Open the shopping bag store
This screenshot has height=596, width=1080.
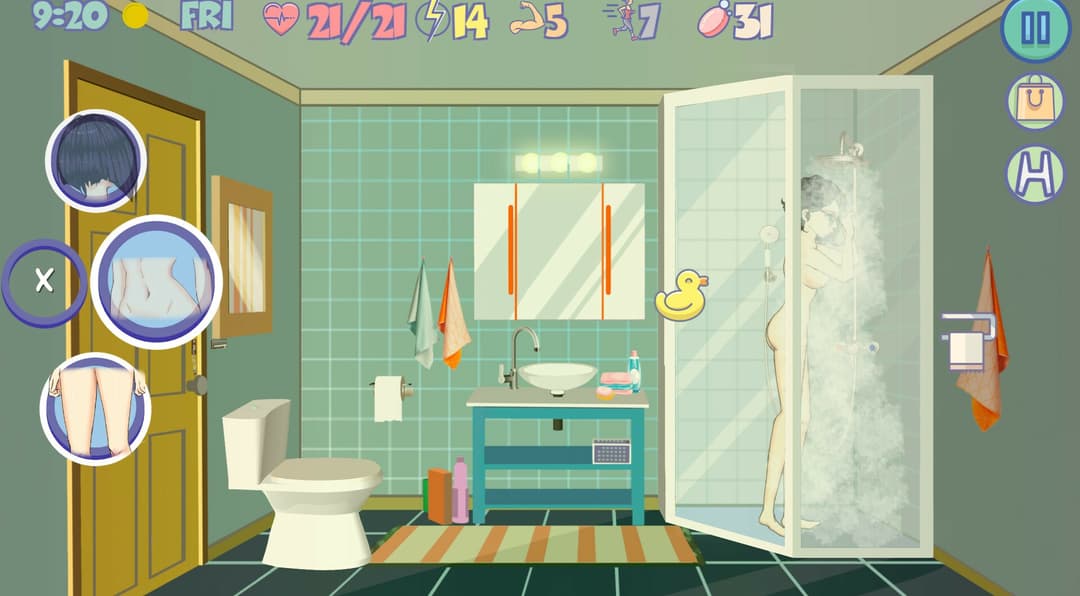point(1035,102)
